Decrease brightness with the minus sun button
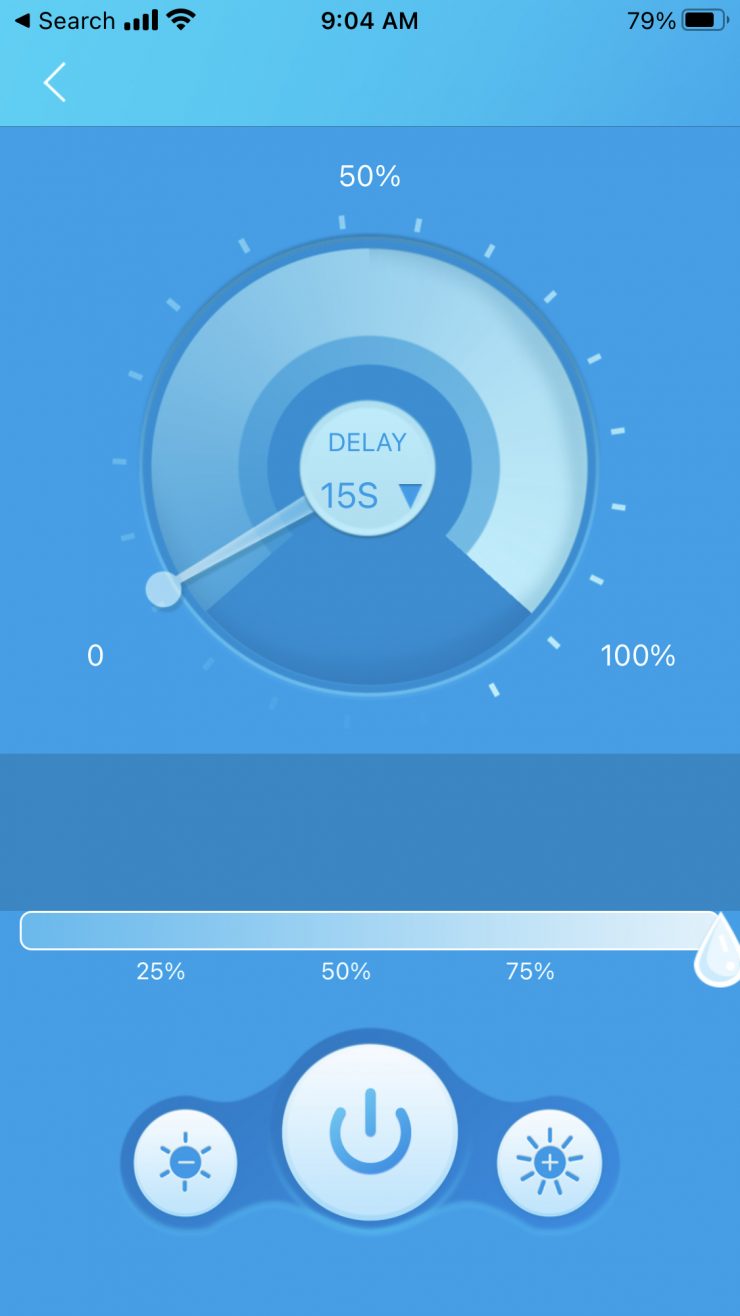 point(185,1162)
